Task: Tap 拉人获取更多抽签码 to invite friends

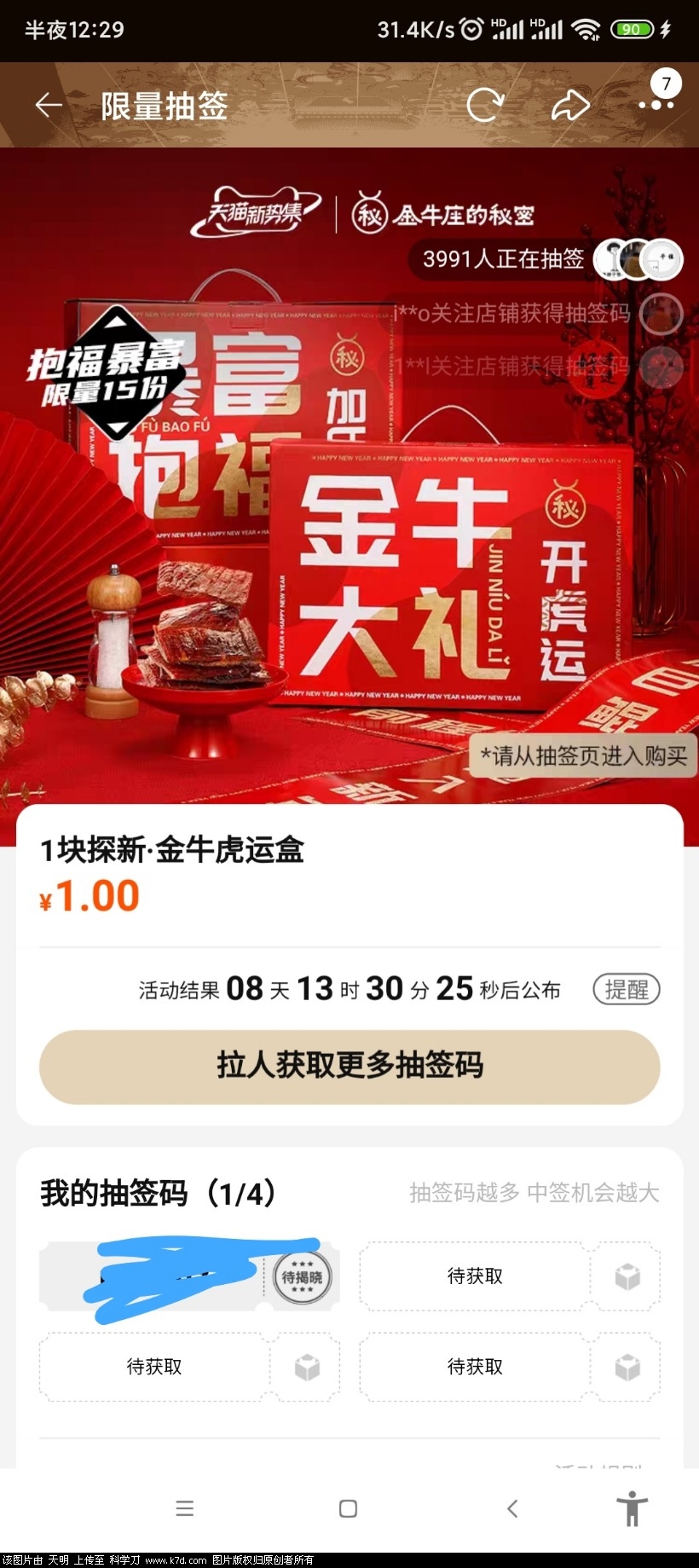Action: 349,1066
